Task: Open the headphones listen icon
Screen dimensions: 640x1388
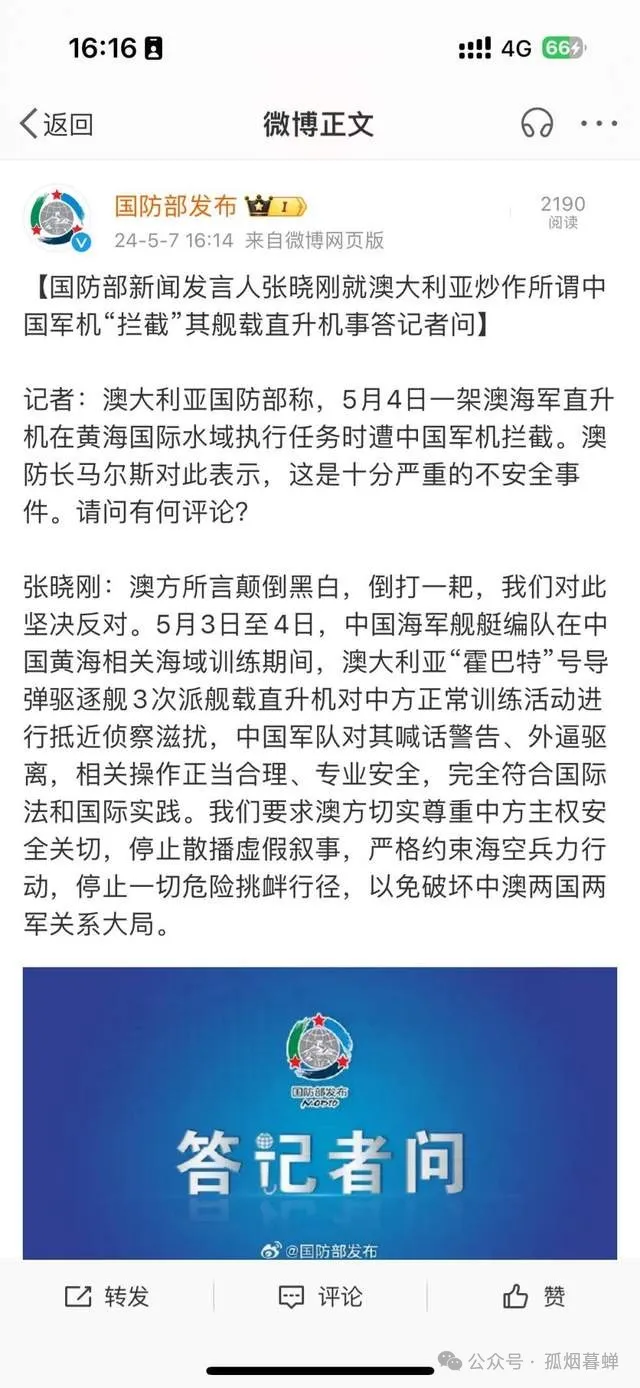Action: (x=538, y=124)
